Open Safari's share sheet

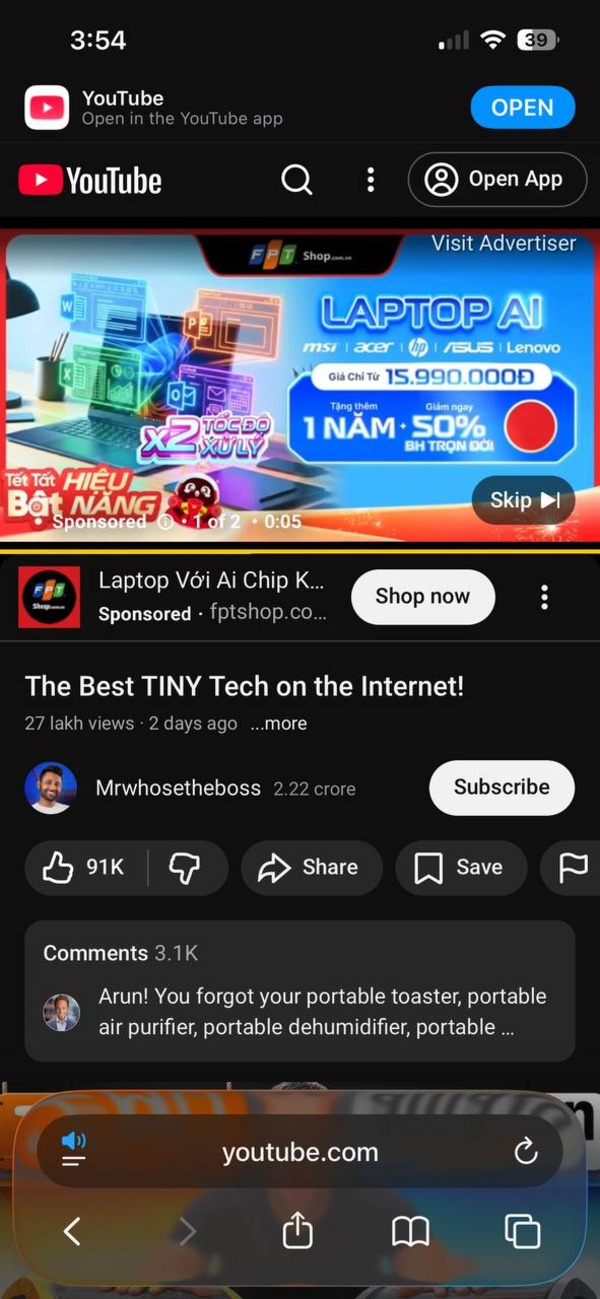pos(298,1231)
